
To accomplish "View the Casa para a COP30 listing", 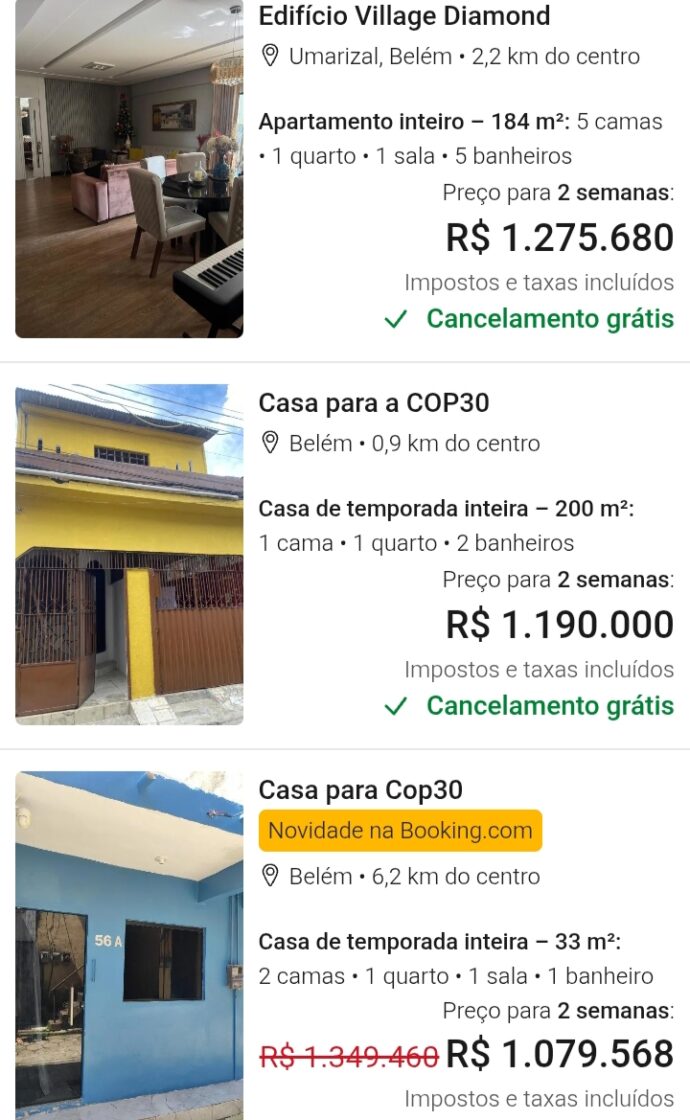I will [x=373, y=403].
